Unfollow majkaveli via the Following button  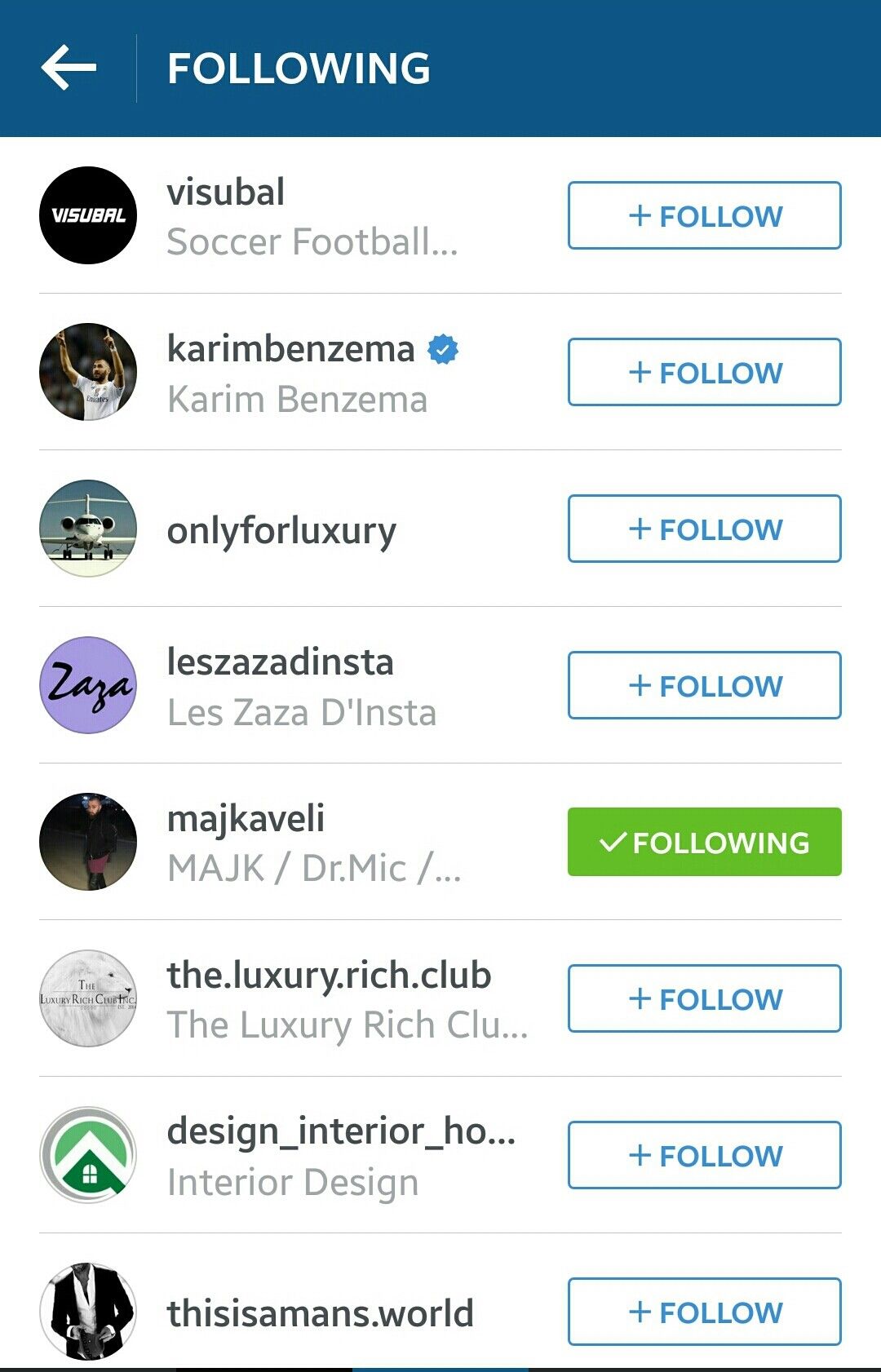(704, 842)
